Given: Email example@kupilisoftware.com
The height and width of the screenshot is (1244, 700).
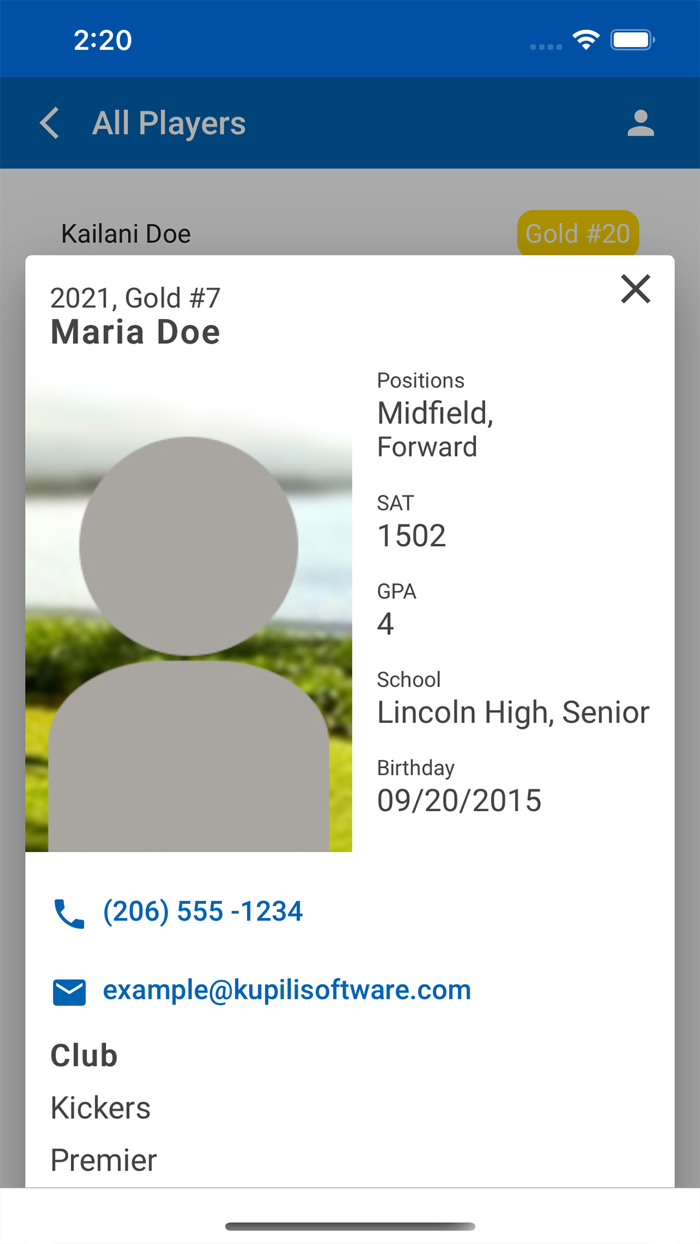Looking at the screenshot, I should click(286, 991).
